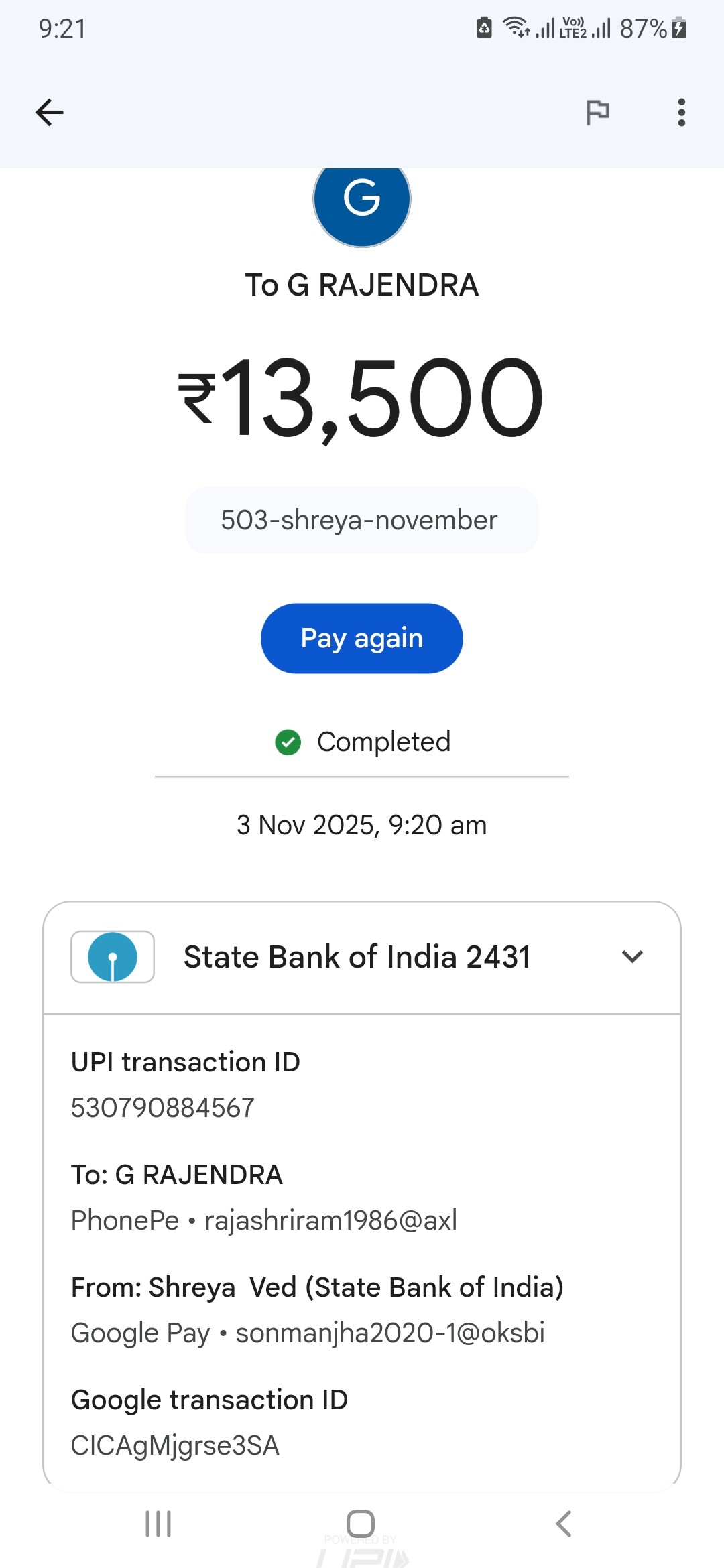This screenshot has width=724, height=1568.
Task: Report this payment with the flag icon
Action: click(597, 112)
